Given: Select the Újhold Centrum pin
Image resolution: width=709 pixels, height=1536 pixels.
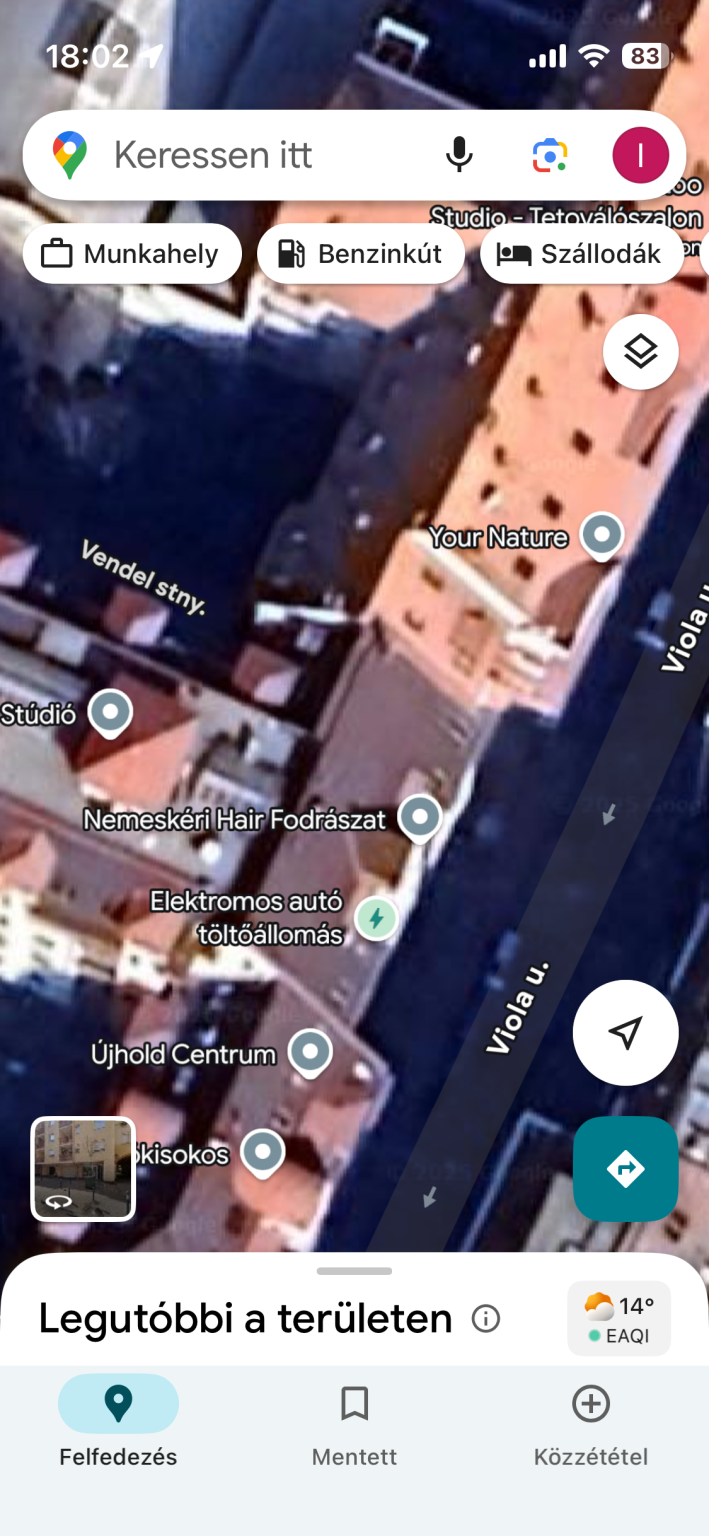Looking at the screenshot, I should (x=310, y=1052).
